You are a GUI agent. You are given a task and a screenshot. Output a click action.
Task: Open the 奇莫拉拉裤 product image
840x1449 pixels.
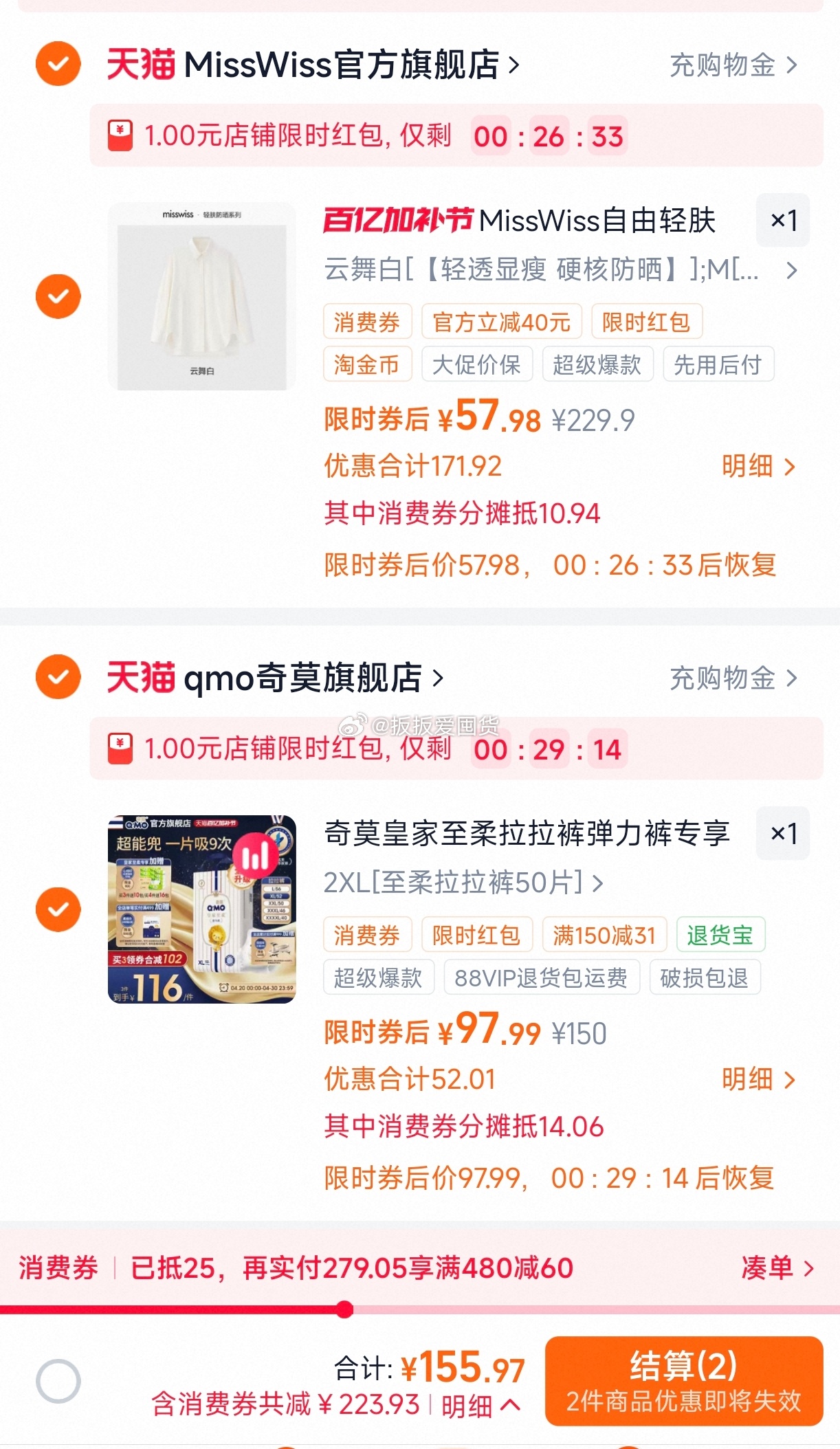click(x=202, y=909)
